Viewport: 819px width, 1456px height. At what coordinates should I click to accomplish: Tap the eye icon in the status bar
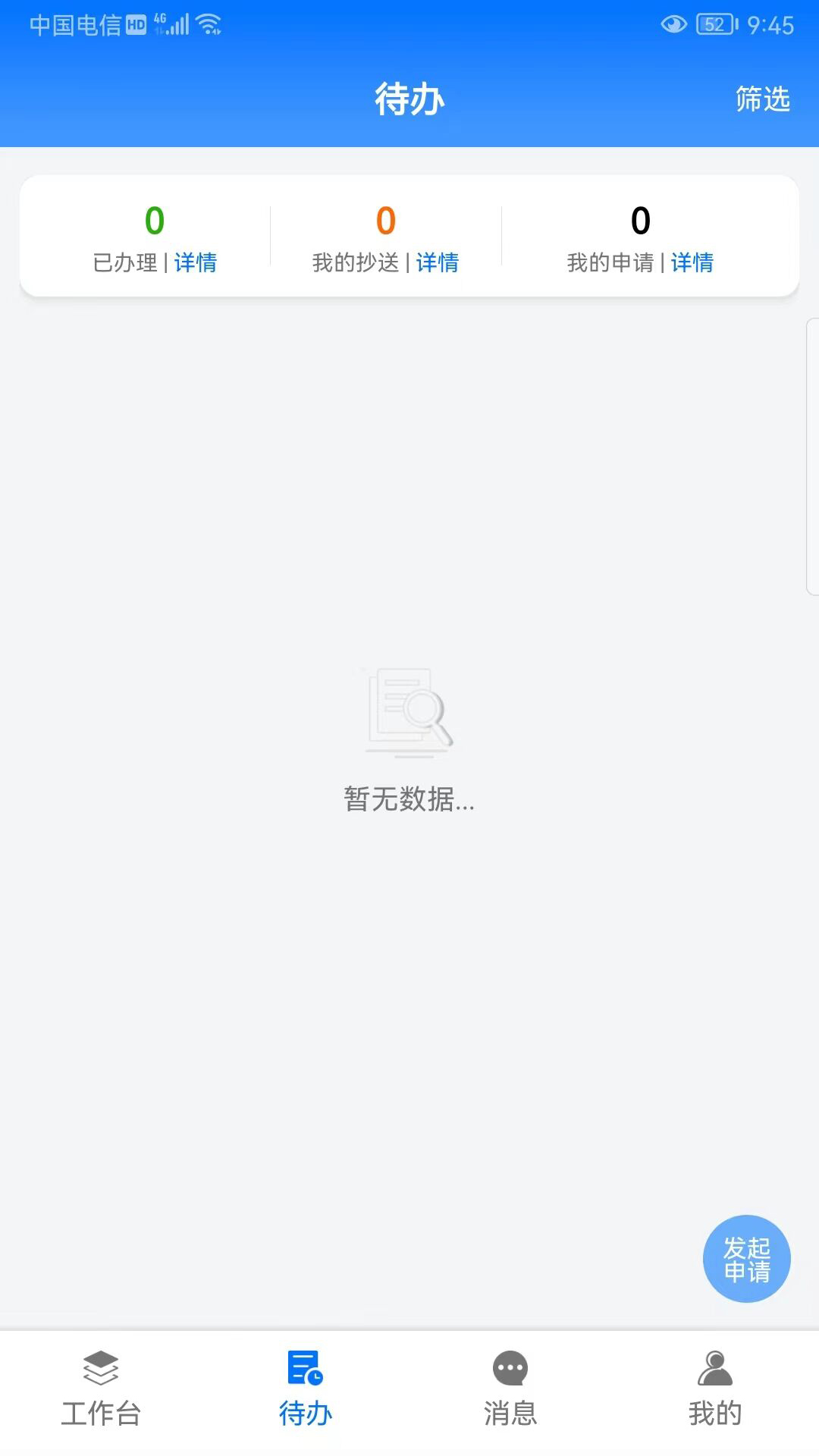coord(672,24)
